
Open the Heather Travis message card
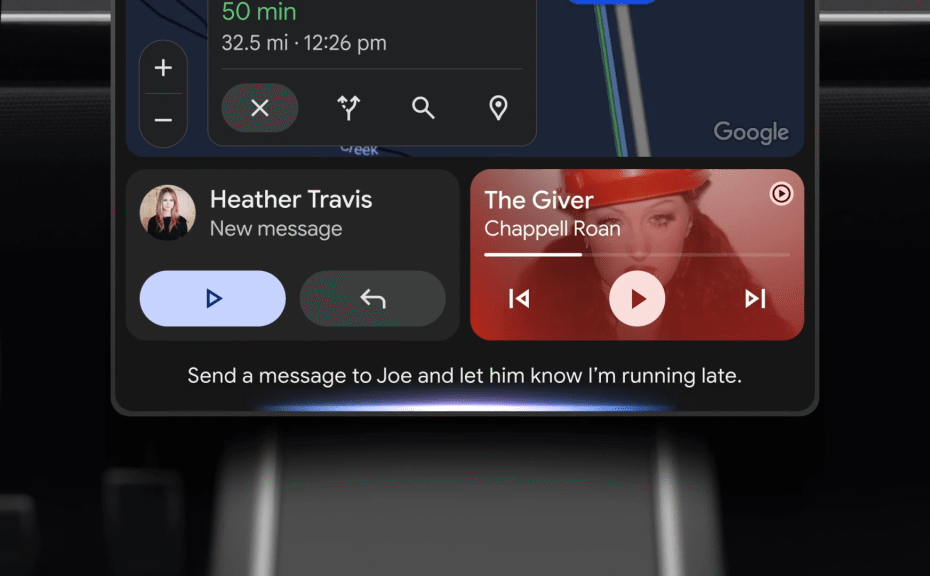[x=290, y=213]
